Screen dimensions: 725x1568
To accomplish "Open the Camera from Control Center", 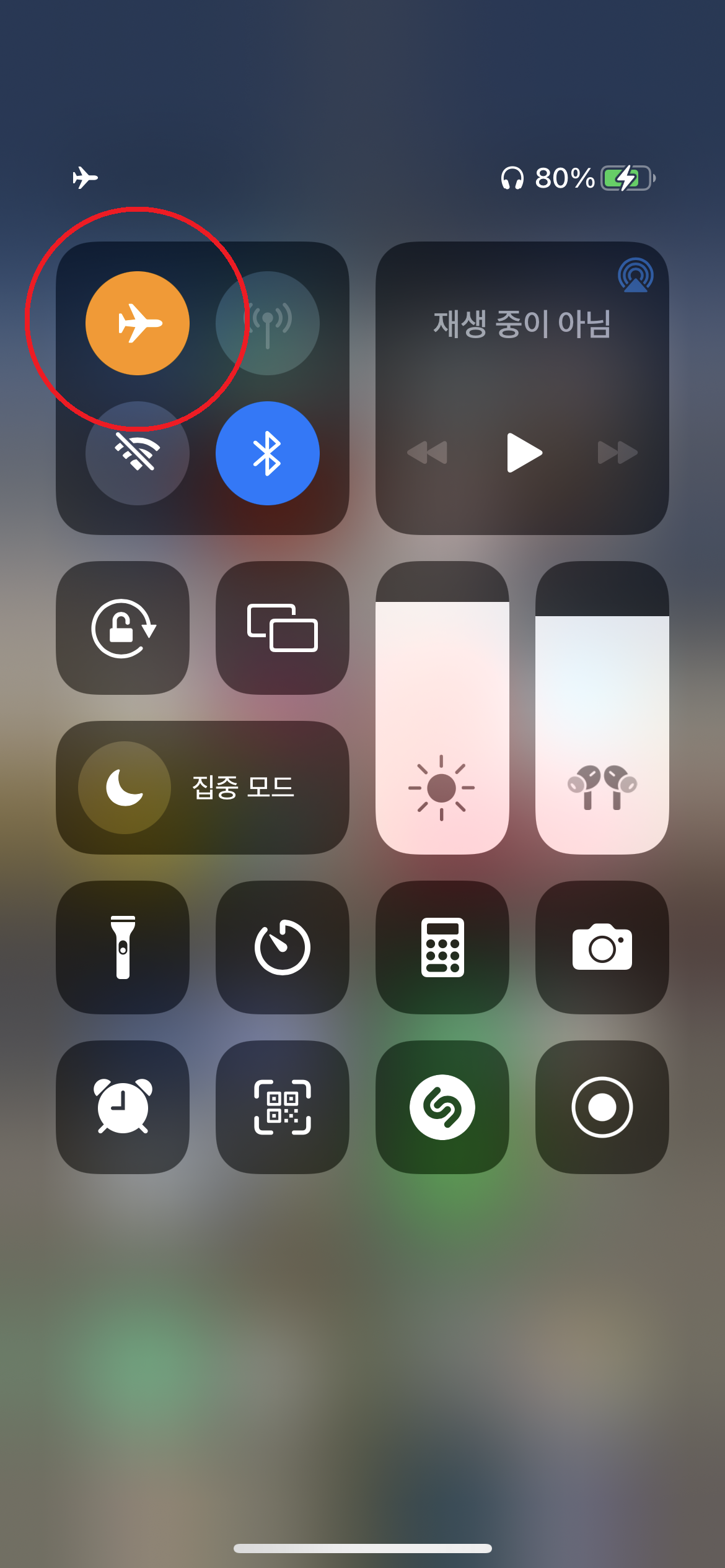I will 601,947.
